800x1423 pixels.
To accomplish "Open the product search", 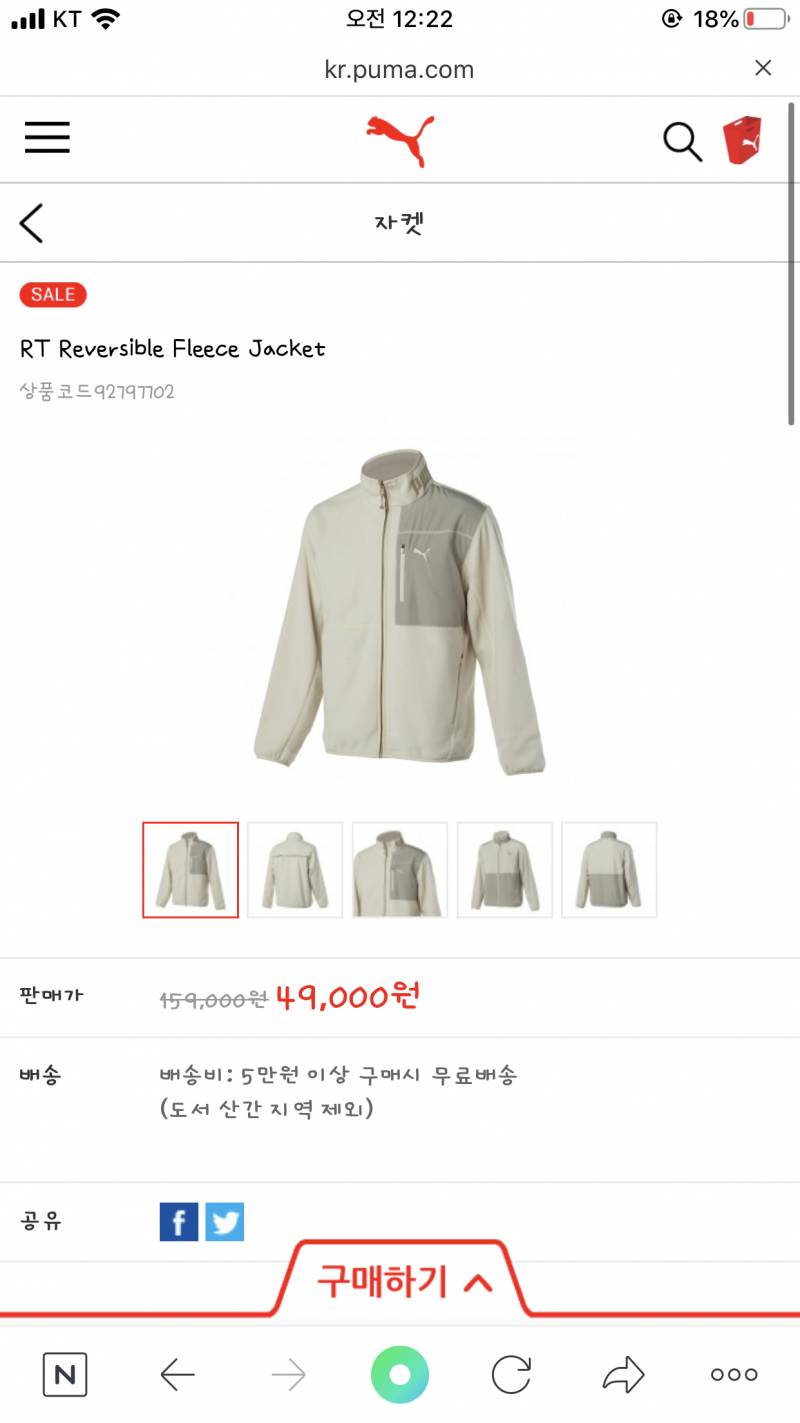I will point(683,142).
